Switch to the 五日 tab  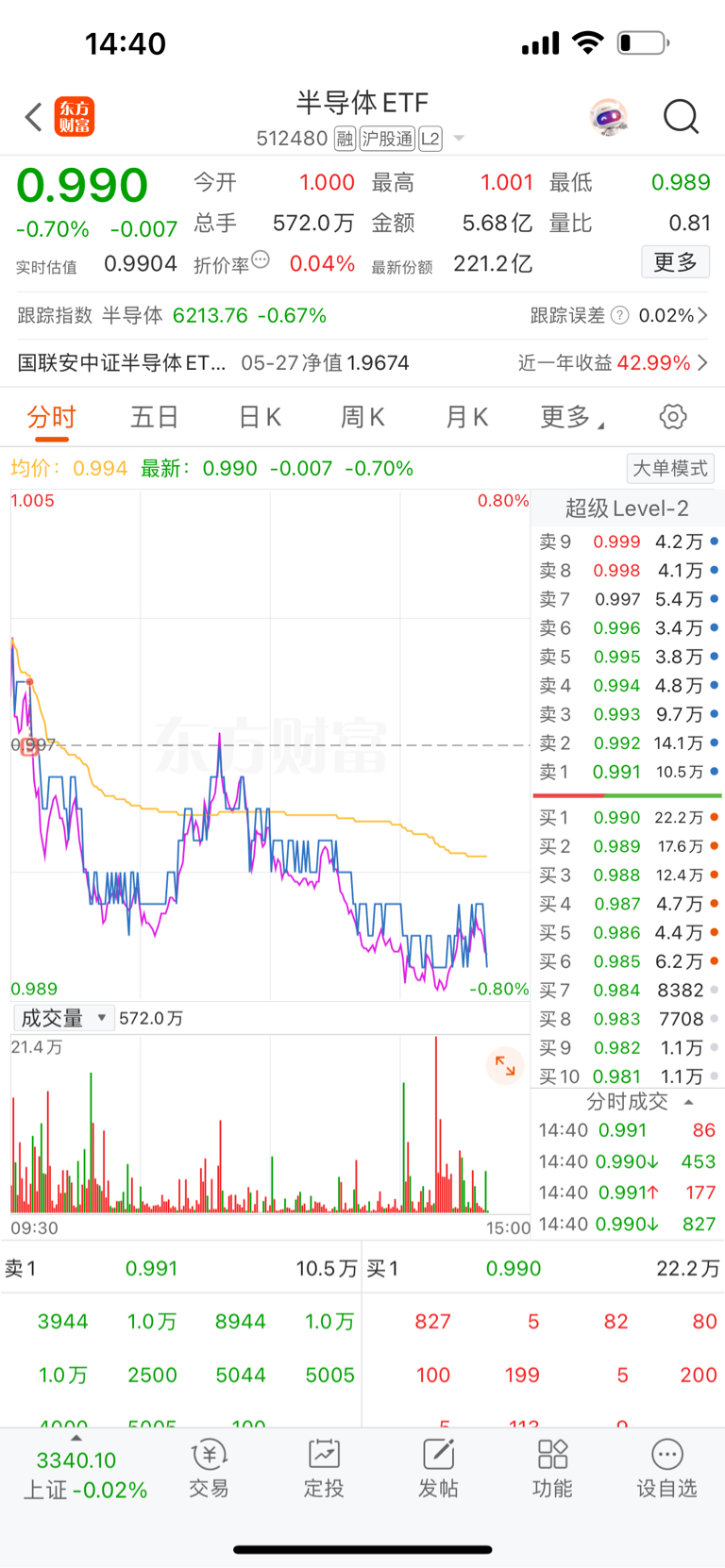(154, 416)
